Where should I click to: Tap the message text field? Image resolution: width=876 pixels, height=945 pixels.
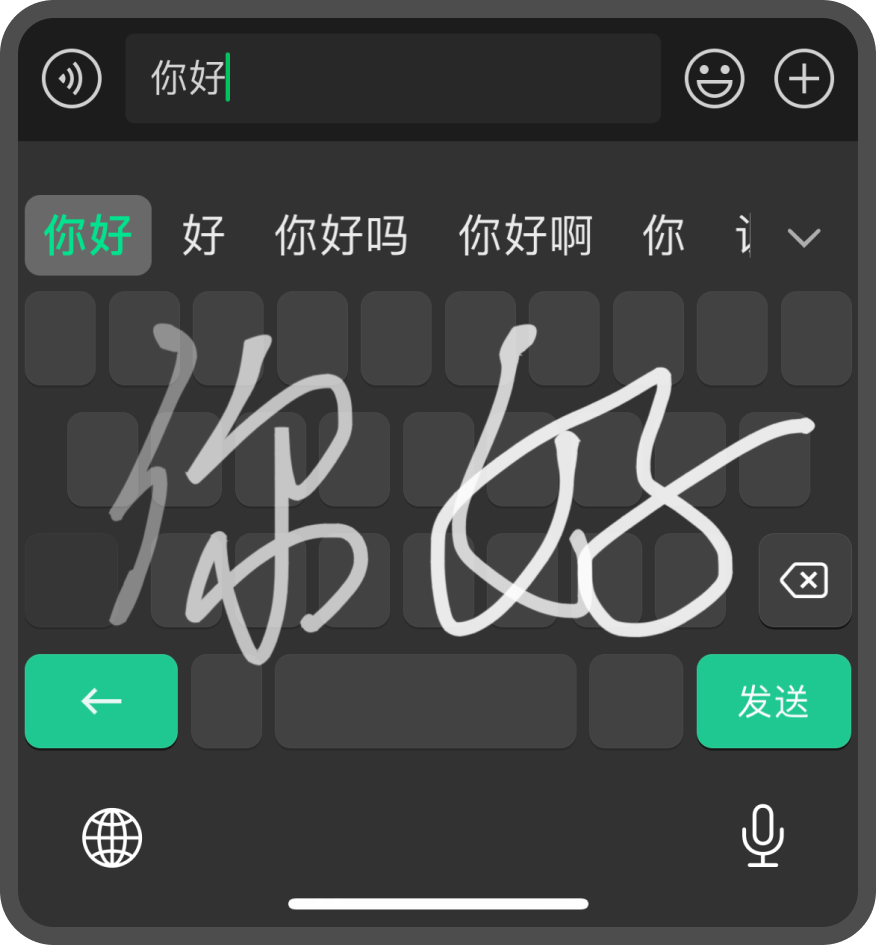(392, 78)
